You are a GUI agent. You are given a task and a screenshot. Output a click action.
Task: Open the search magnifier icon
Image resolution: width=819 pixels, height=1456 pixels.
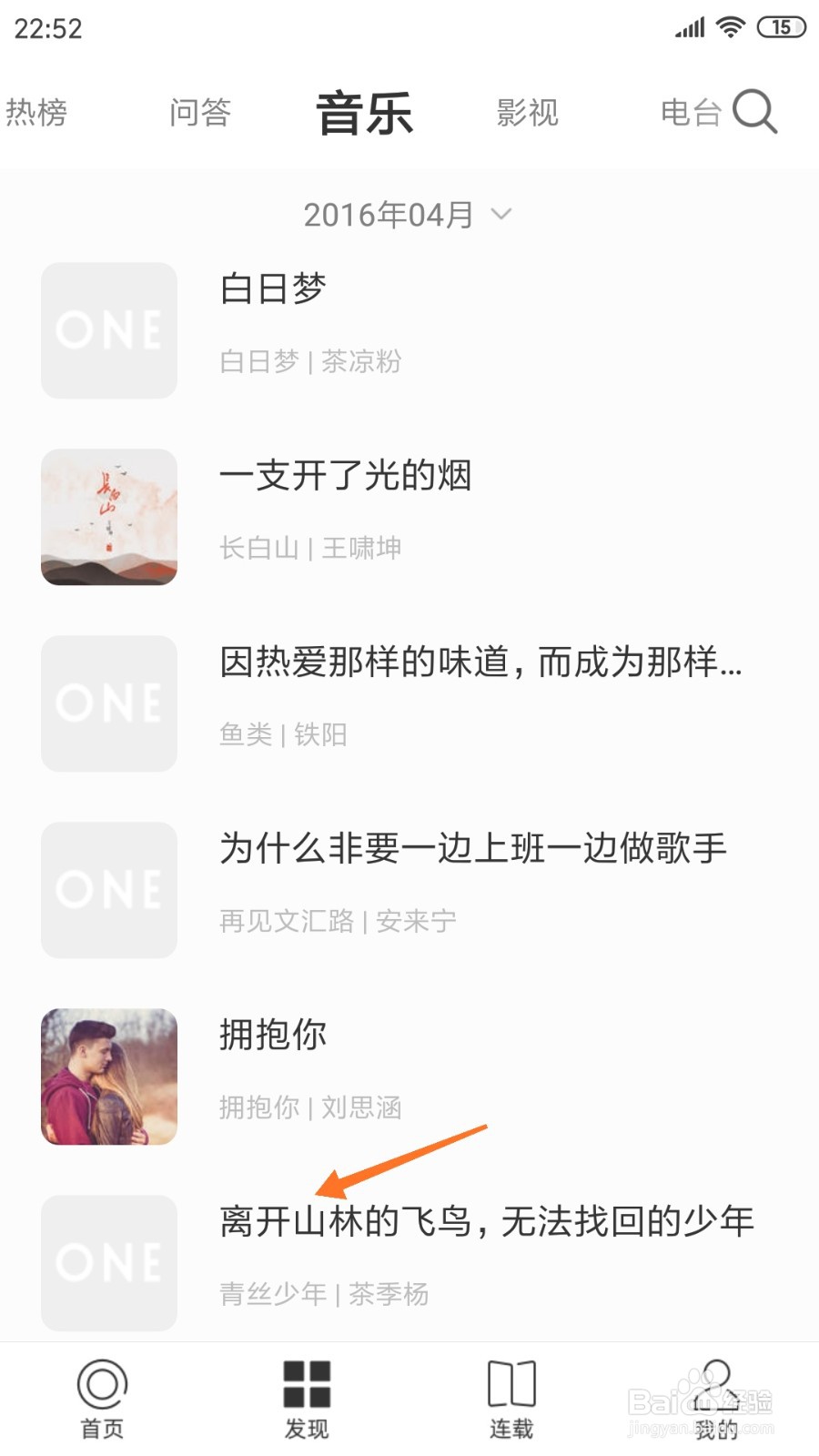tap(754, 112)
